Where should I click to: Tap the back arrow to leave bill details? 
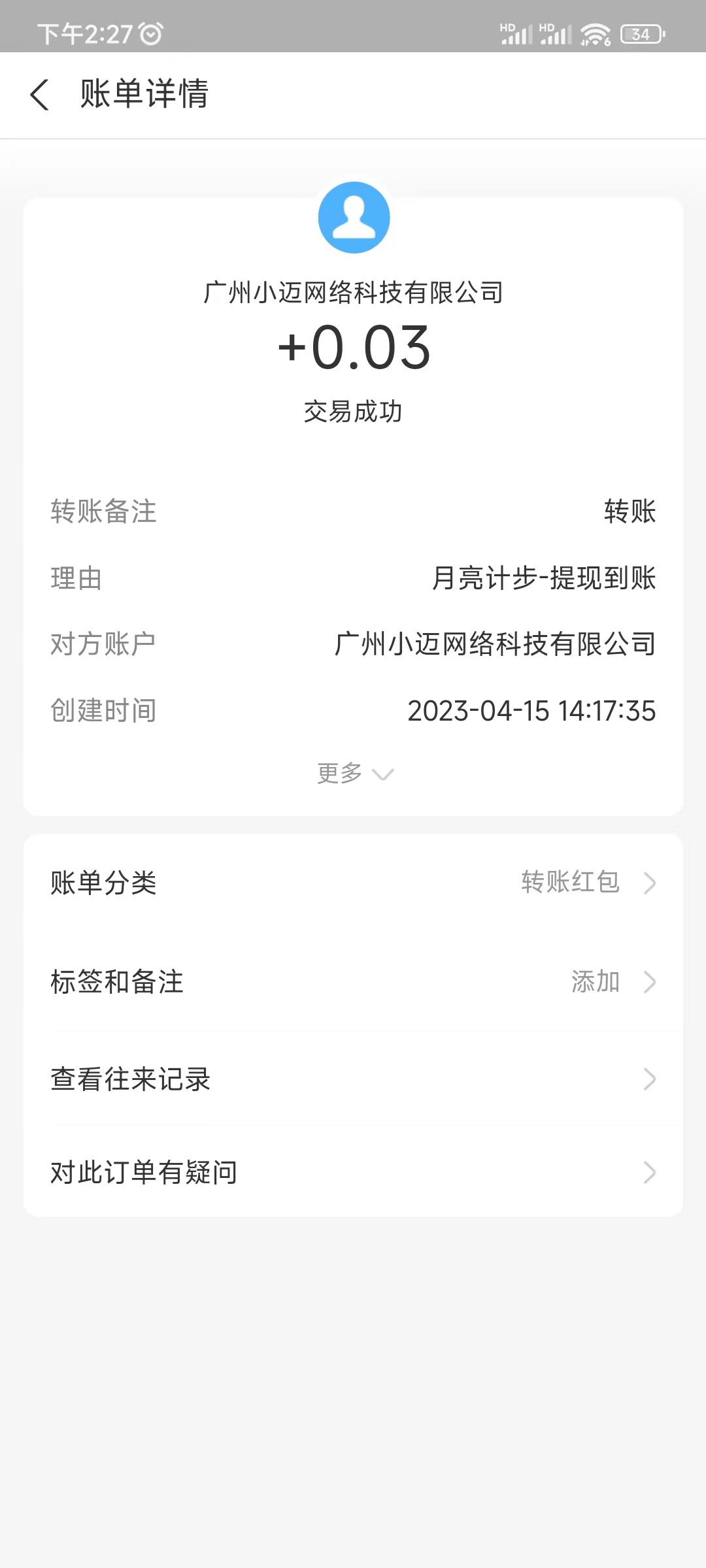pyautogui.click(x=39, y=95)
